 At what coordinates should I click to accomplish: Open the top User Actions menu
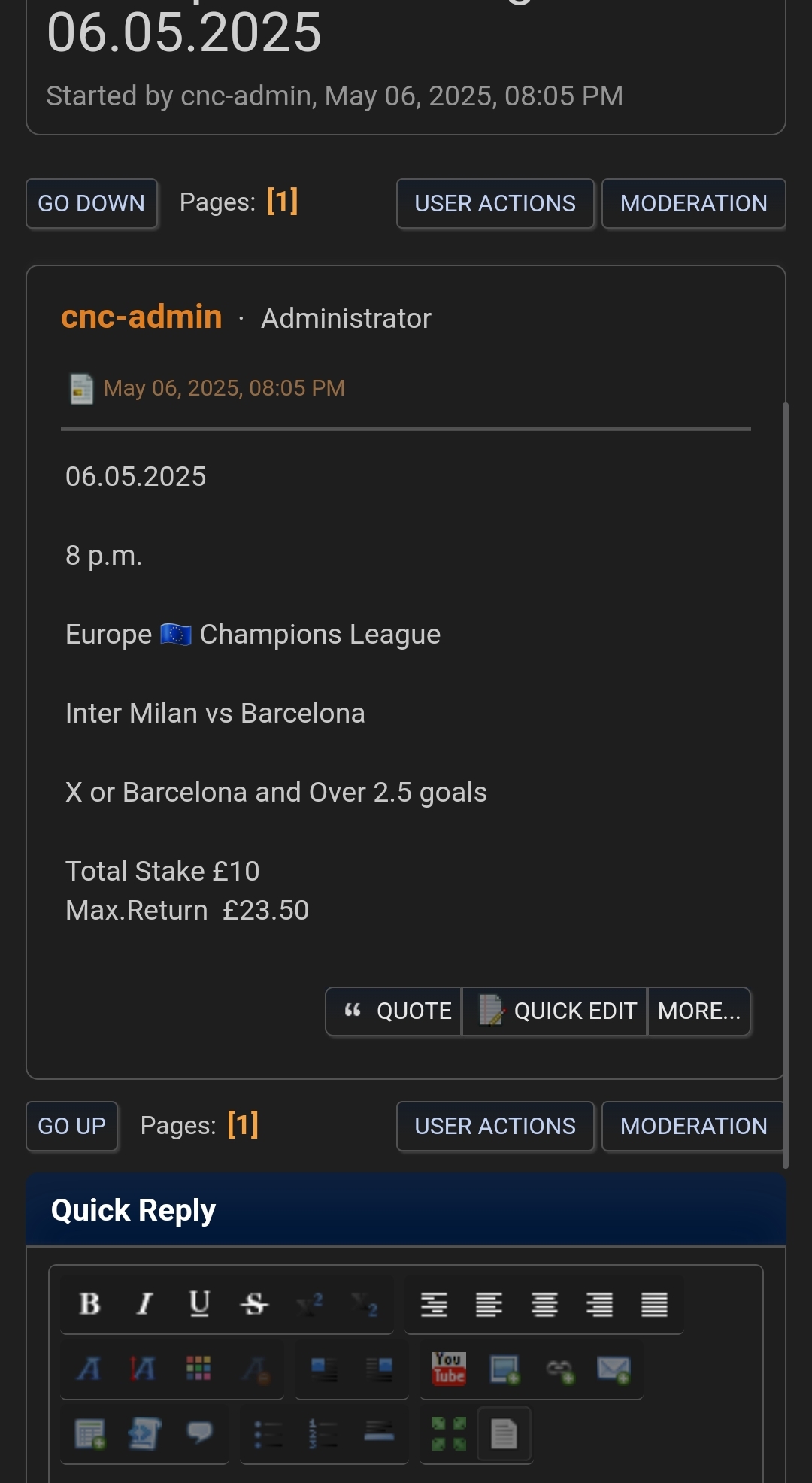pos(495,203)
